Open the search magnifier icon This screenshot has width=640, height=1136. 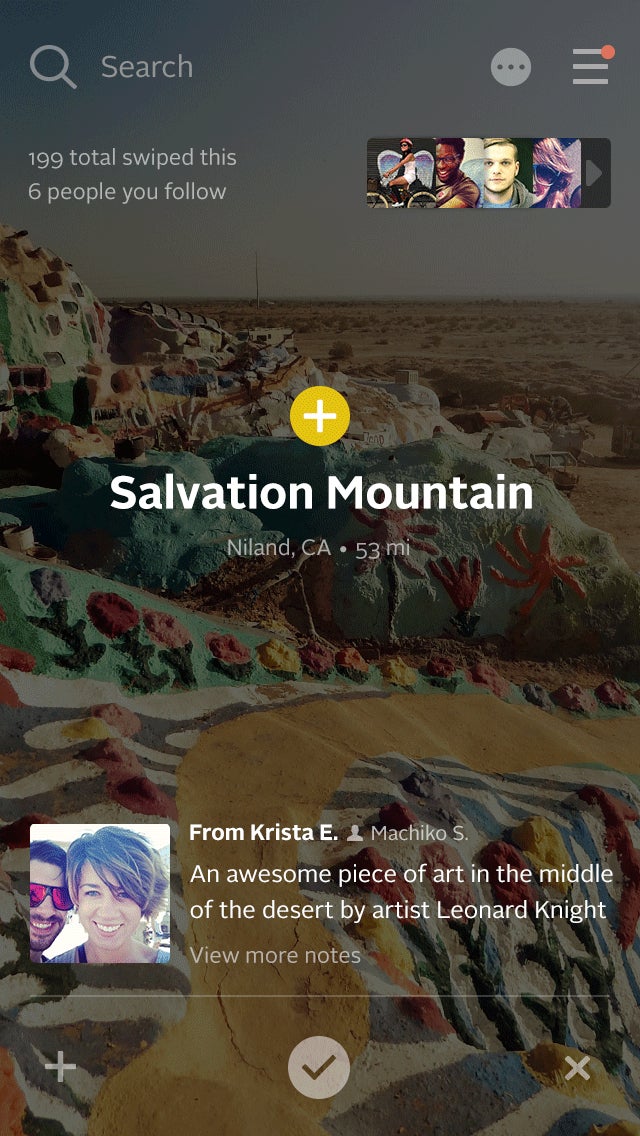click(53, 67)
